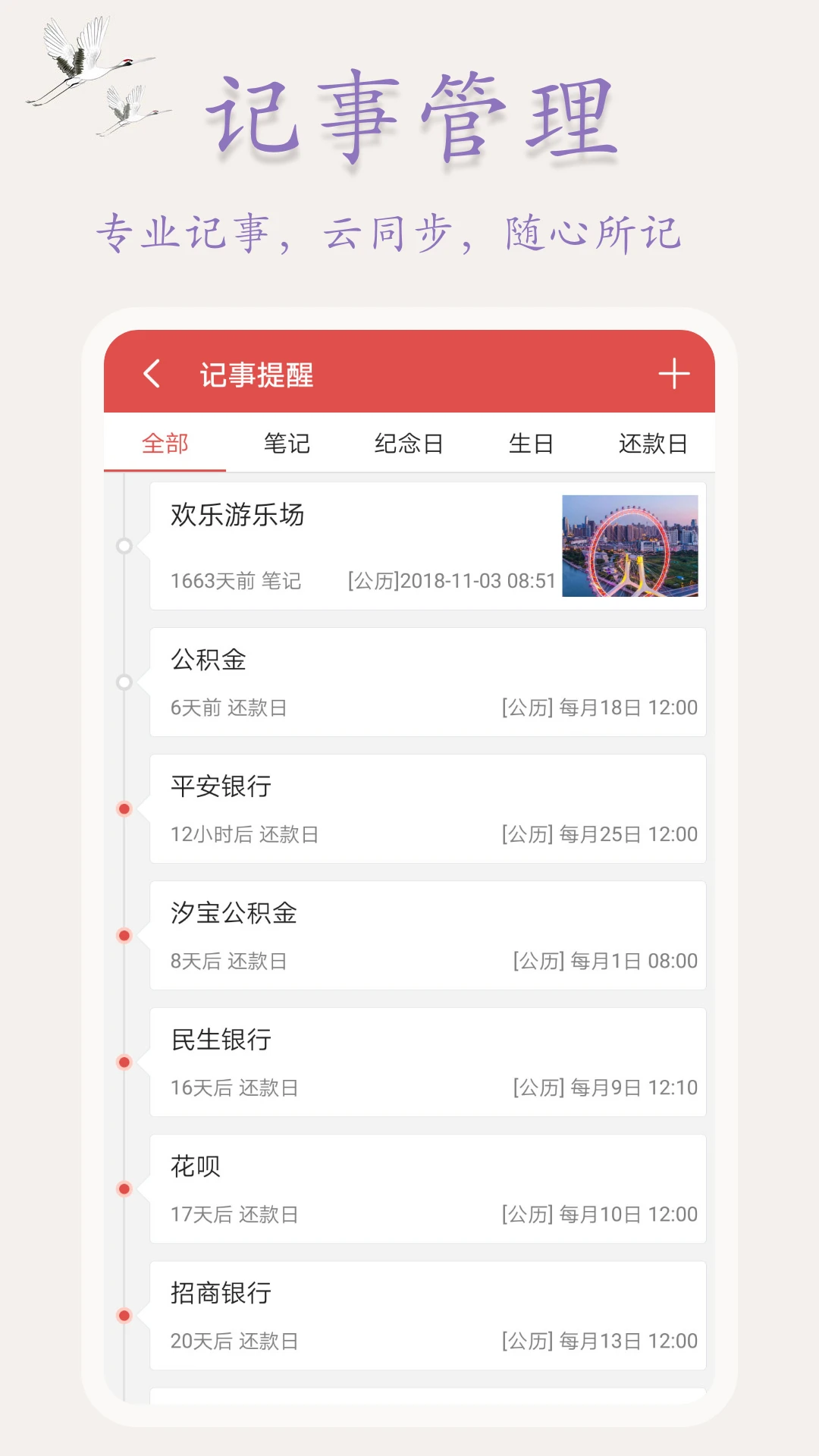Open the 还款日 tab
Viewport: 819px width, 1456px height.
(x=653, y=444)
